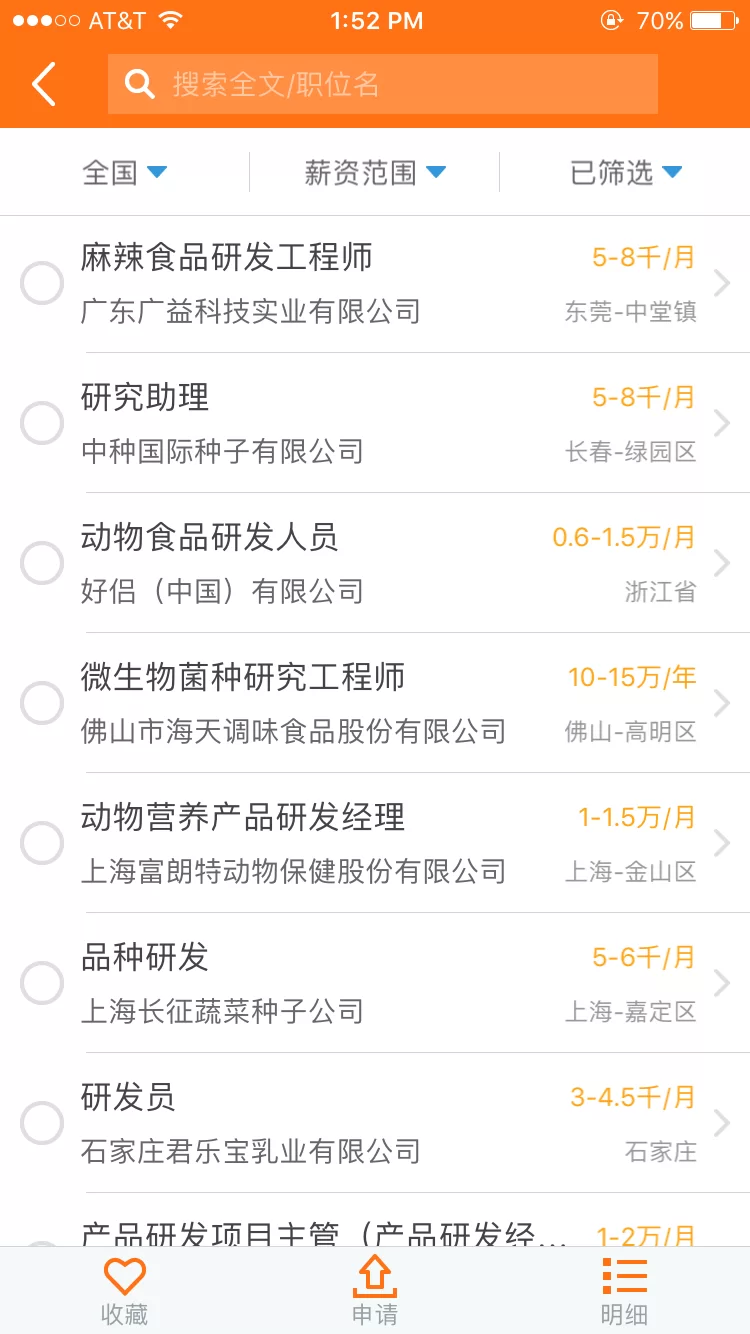Open the 研究助理 job listing
Screen dimensions: 750x1334
390,424
